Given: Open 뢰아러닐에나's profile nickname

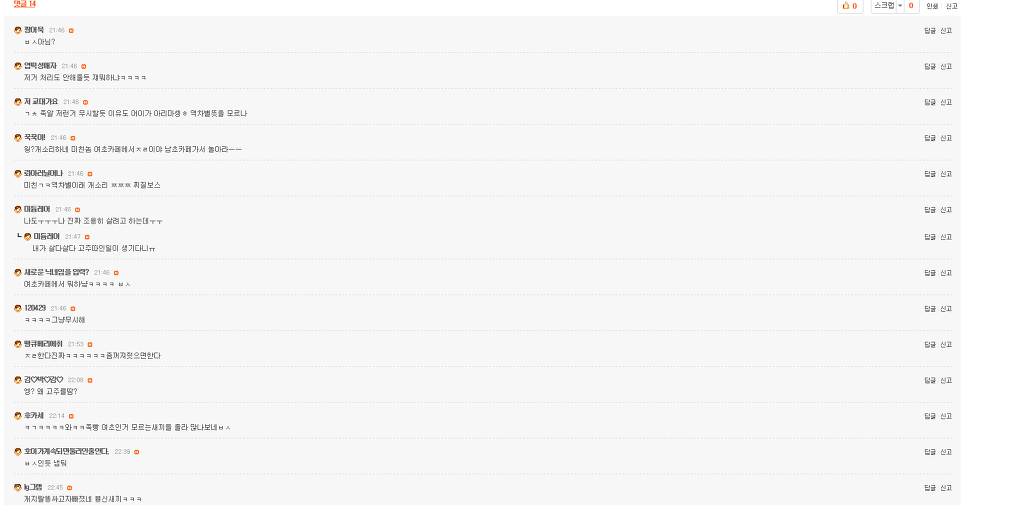Looking at the screenshot, I should tap(43, 173).
